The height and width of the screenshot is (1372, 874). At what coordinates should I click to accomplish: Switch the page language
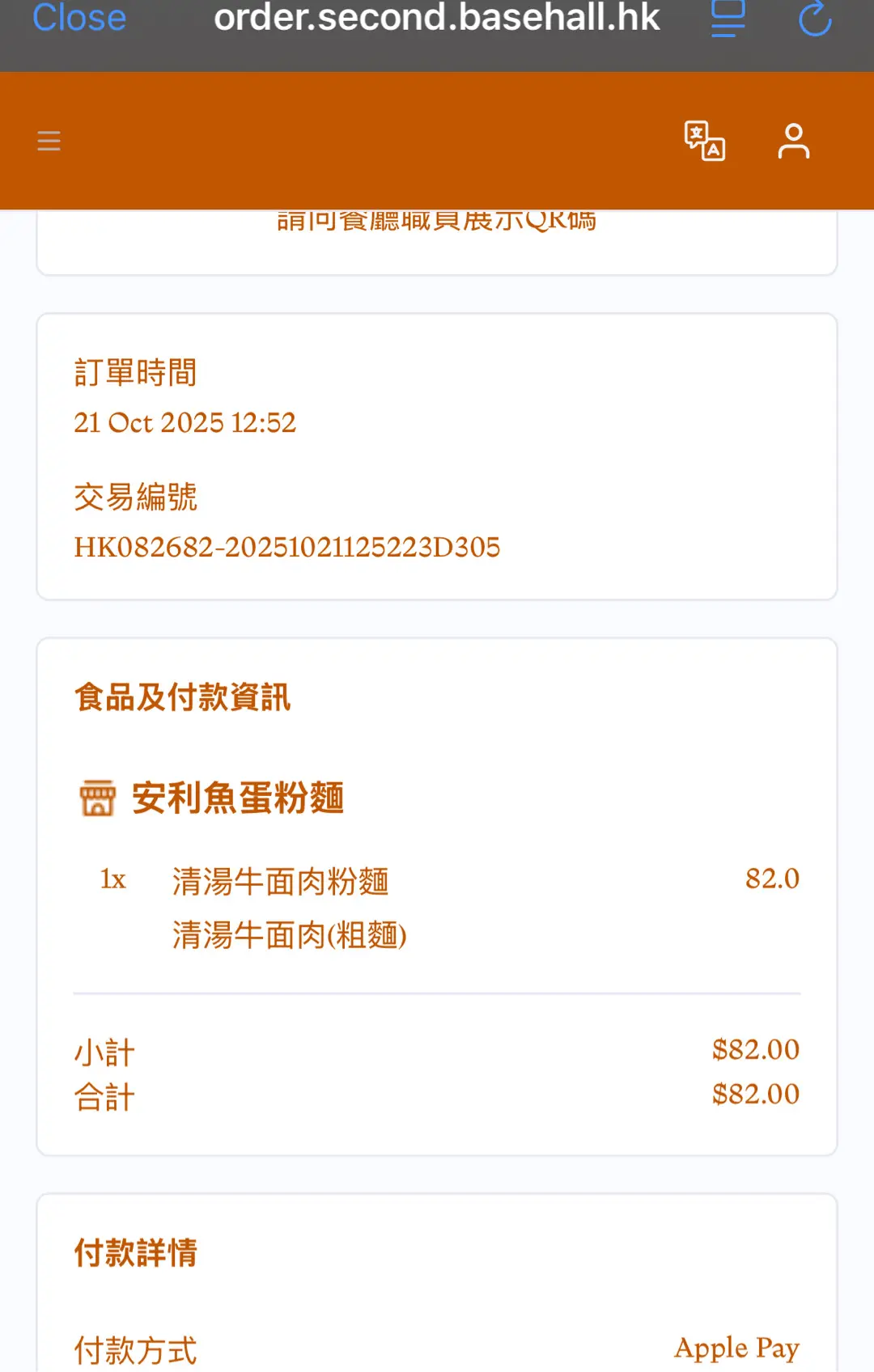click(704, 141)
